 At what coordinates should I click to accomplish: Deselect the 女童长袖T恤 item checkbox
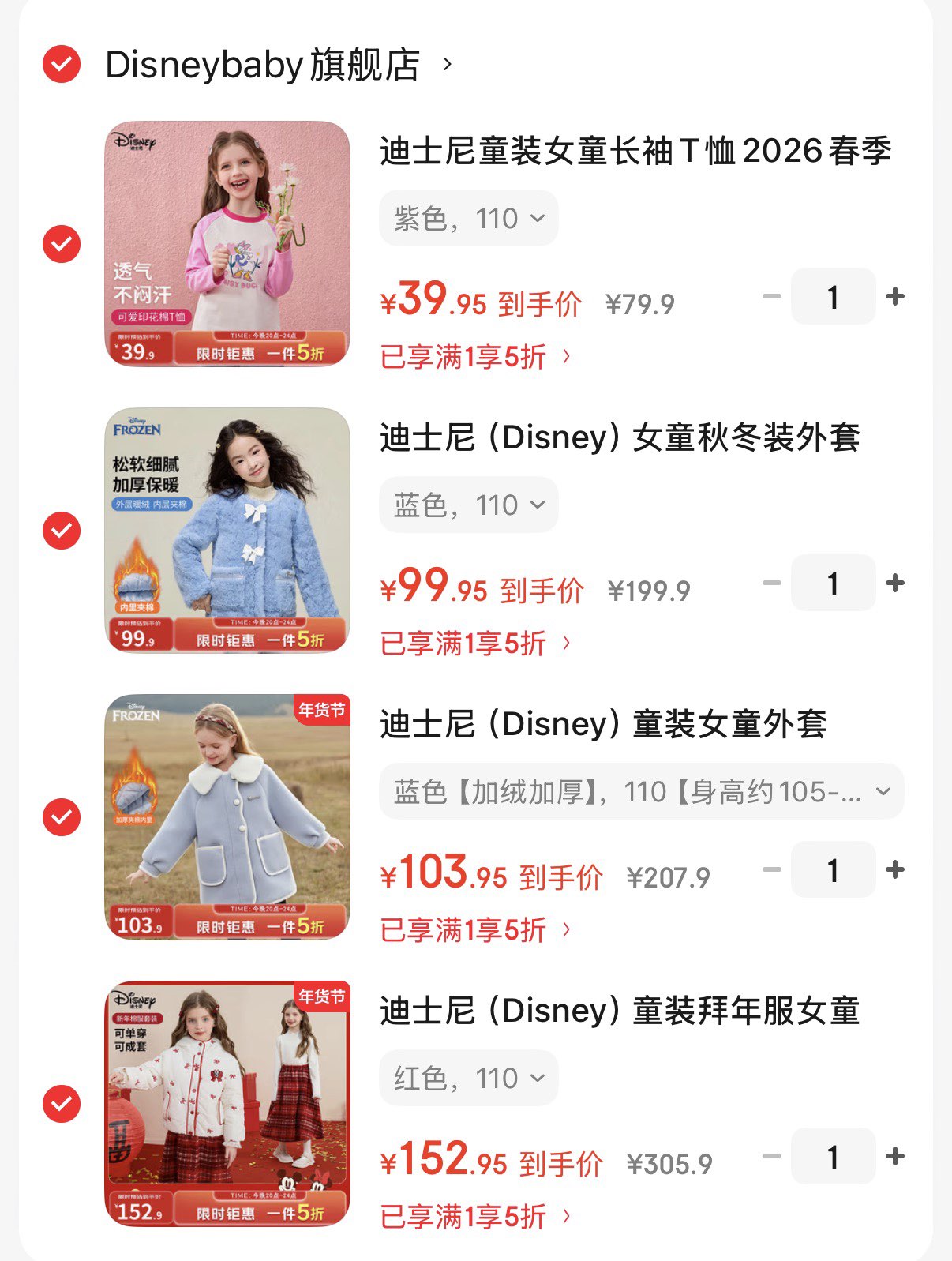tap(62, 244)
